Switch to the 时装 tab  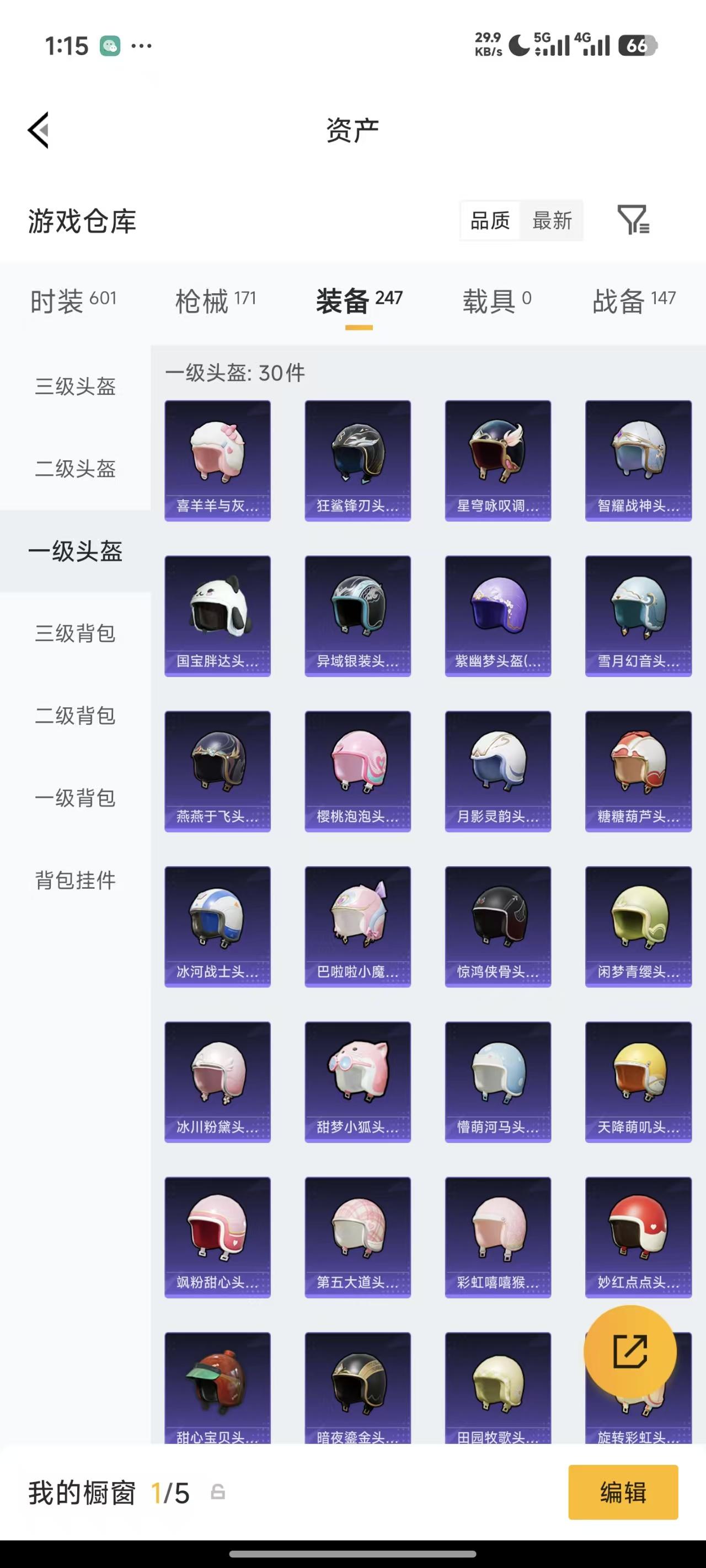[x=73, y=300]
